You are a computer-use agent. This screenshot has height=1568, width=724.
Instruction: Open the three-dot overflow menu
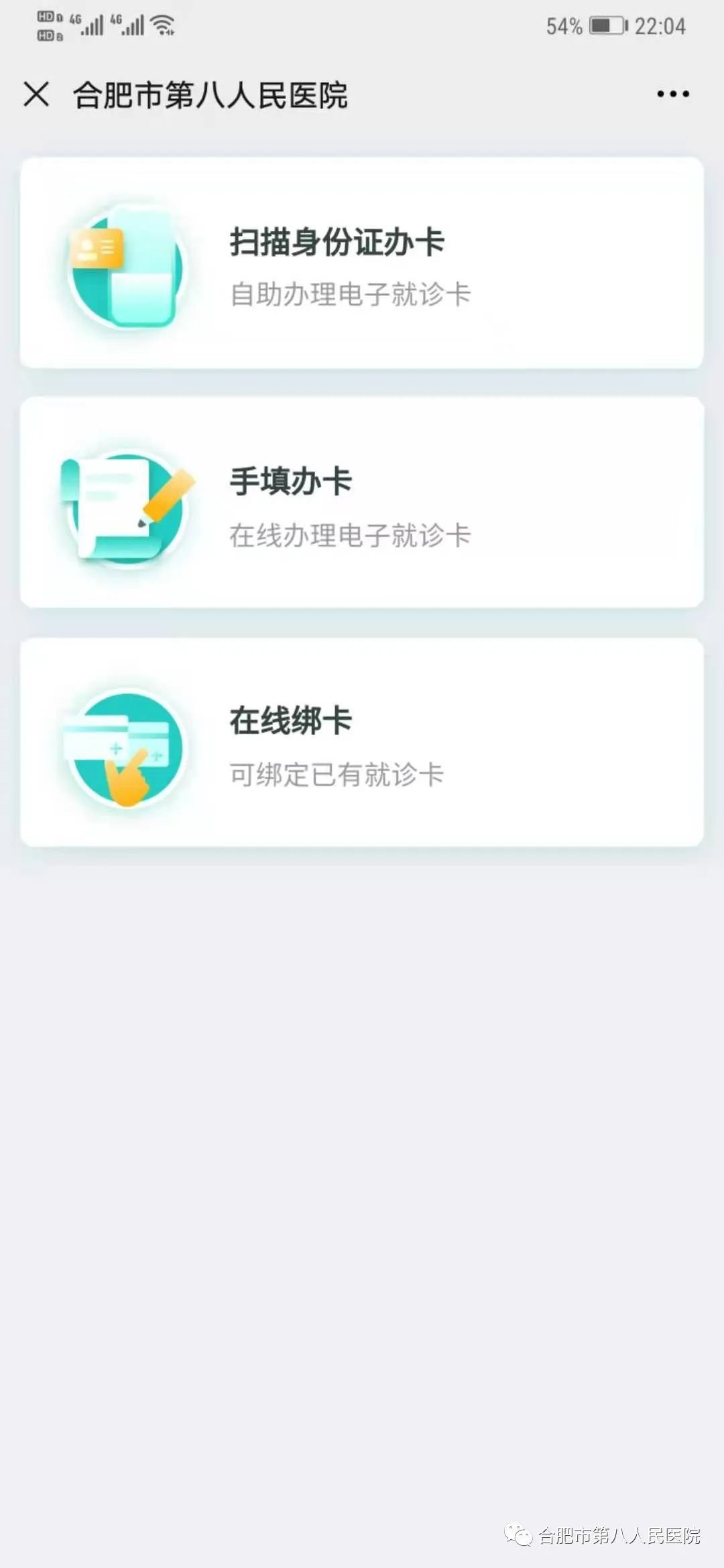[672, 94]
